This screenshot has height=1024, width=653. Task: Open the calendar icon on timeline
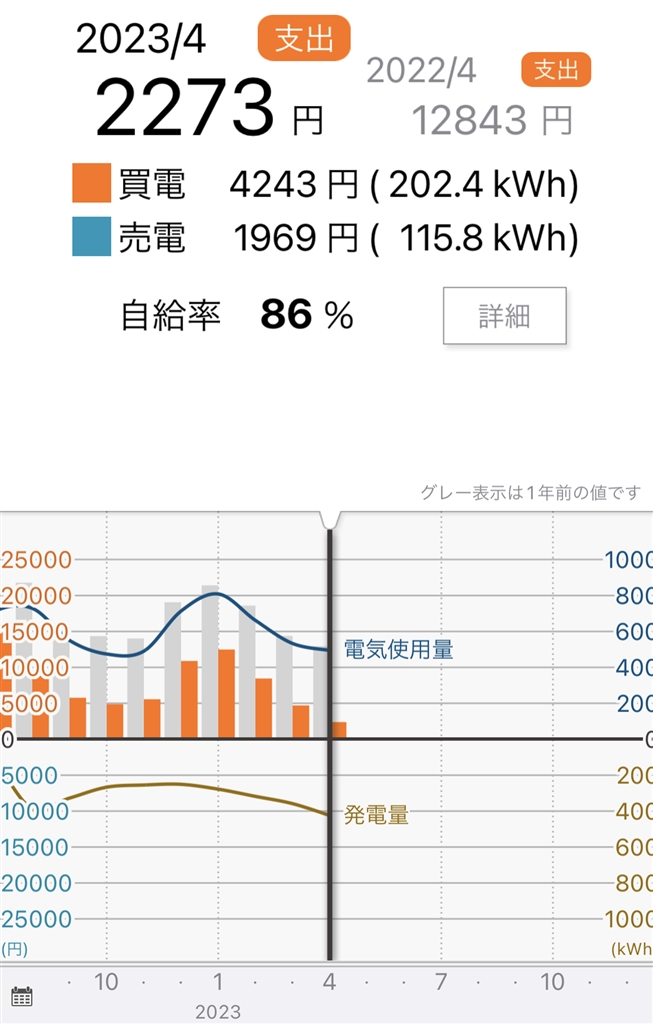click(22, 995)
